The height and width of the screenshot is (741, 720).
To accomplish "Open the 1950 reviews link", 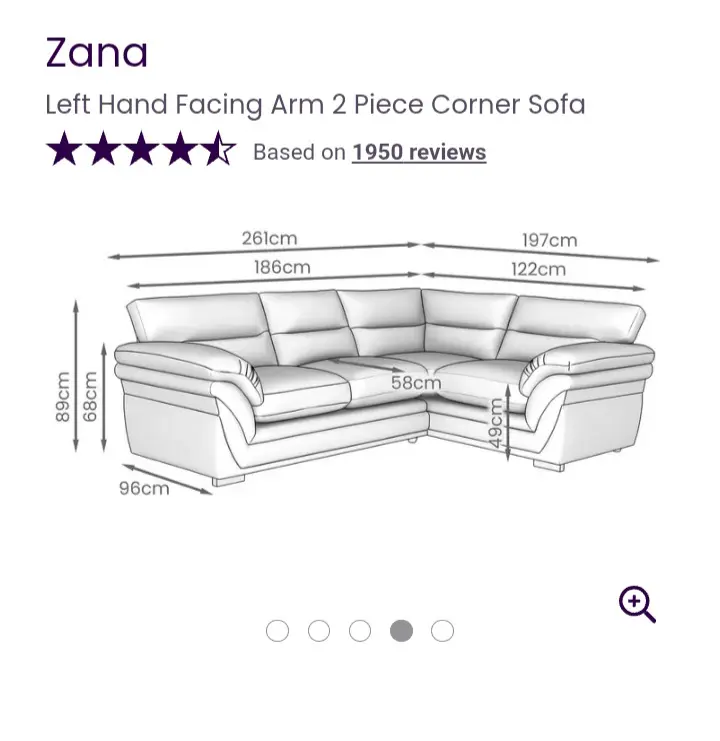I will pyautogui.click(x=419, y=152).
